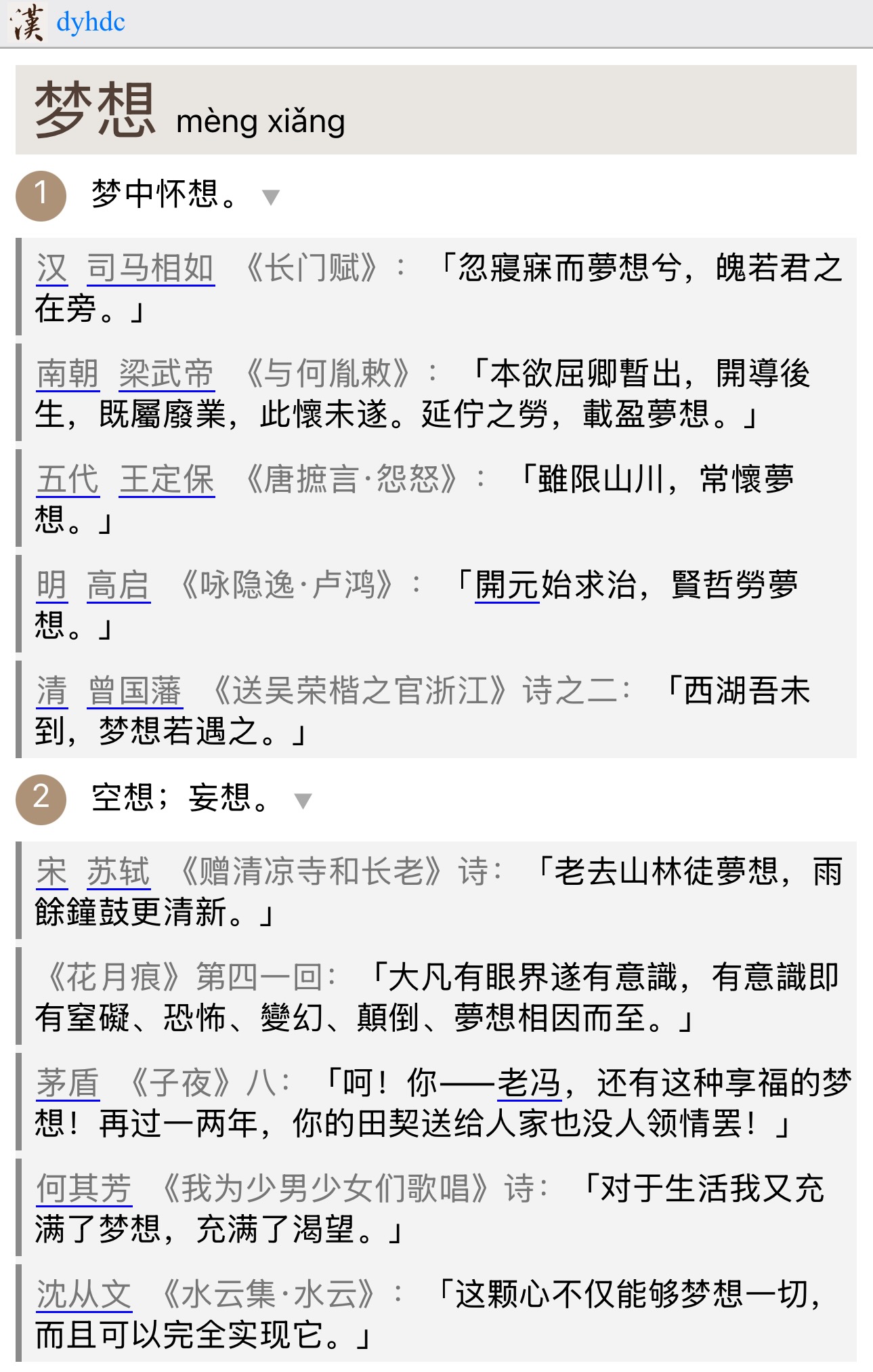Open the 五代 dynasty link
Viewport: 873px width, 1372px height.
click(x=68, y=480)
